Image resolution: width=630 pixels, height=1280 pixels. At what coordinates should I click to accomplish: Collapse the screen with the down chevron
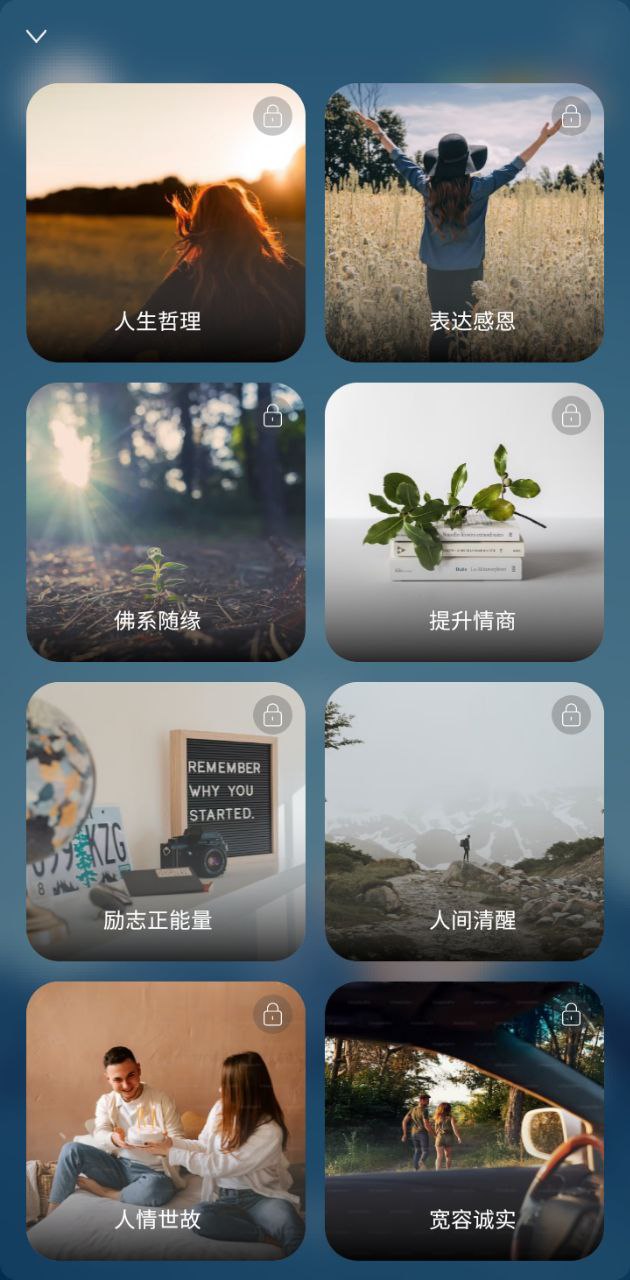coord(36,36)
